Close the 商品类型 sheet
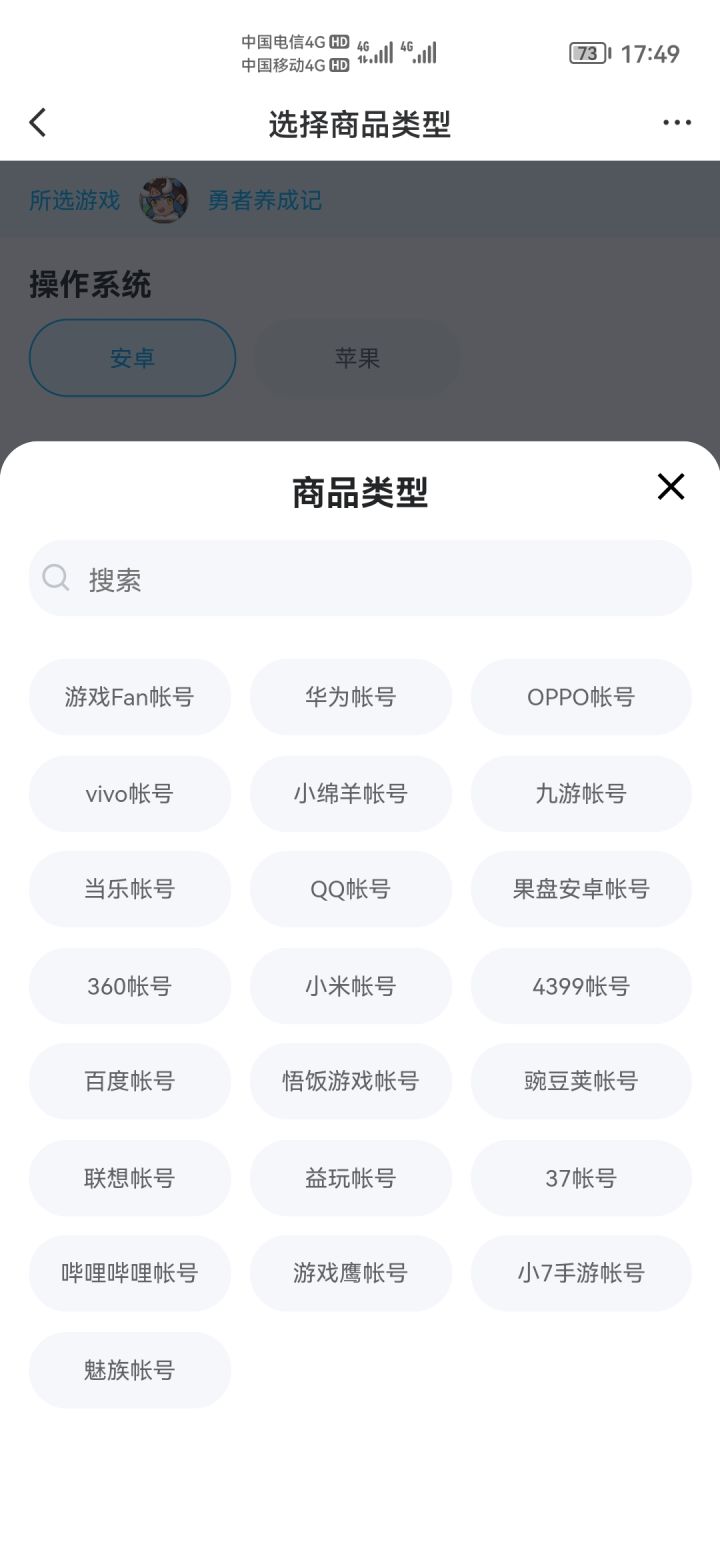 pos(670,487)
